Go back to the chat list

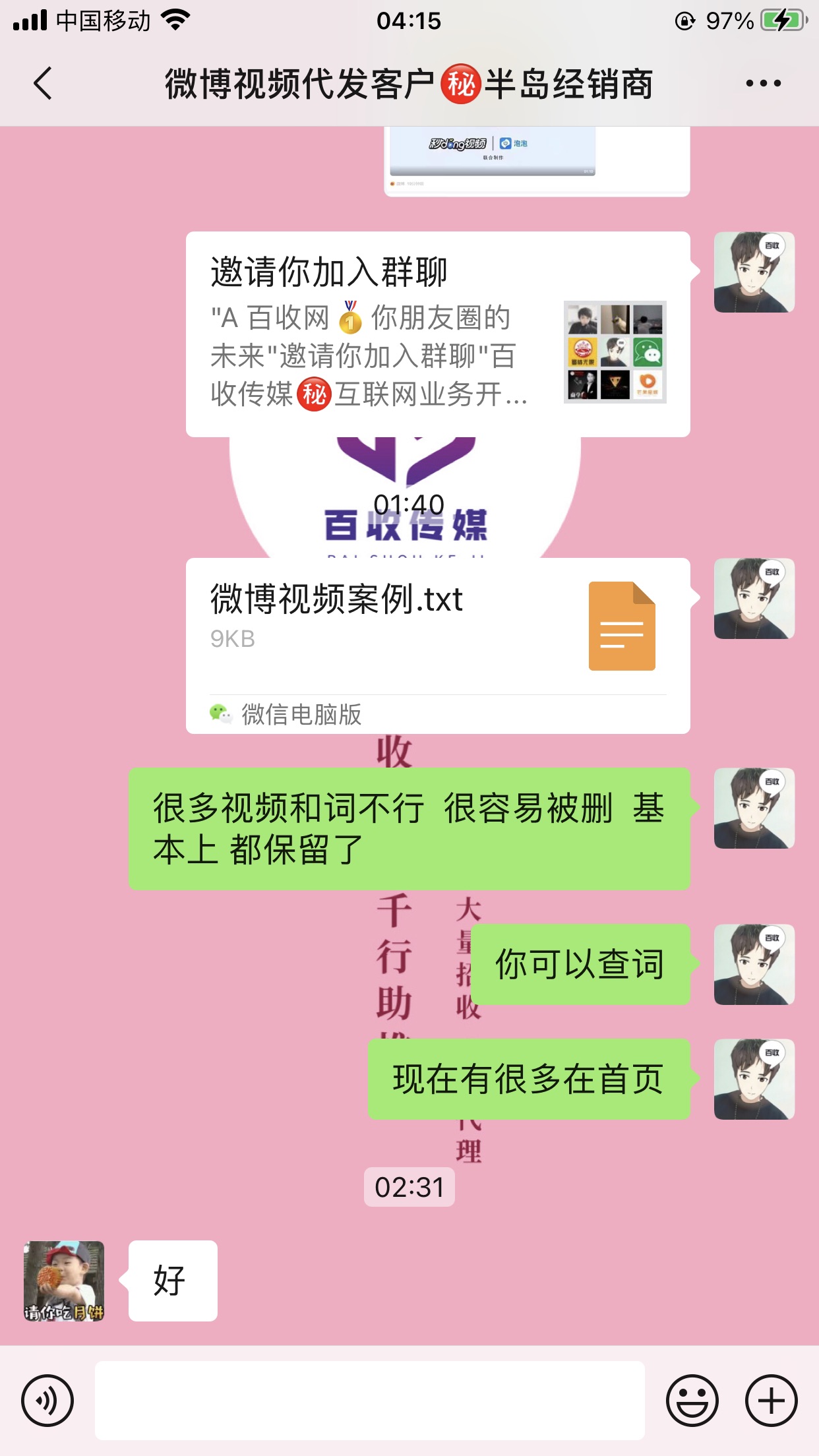[x=44, y=84]
